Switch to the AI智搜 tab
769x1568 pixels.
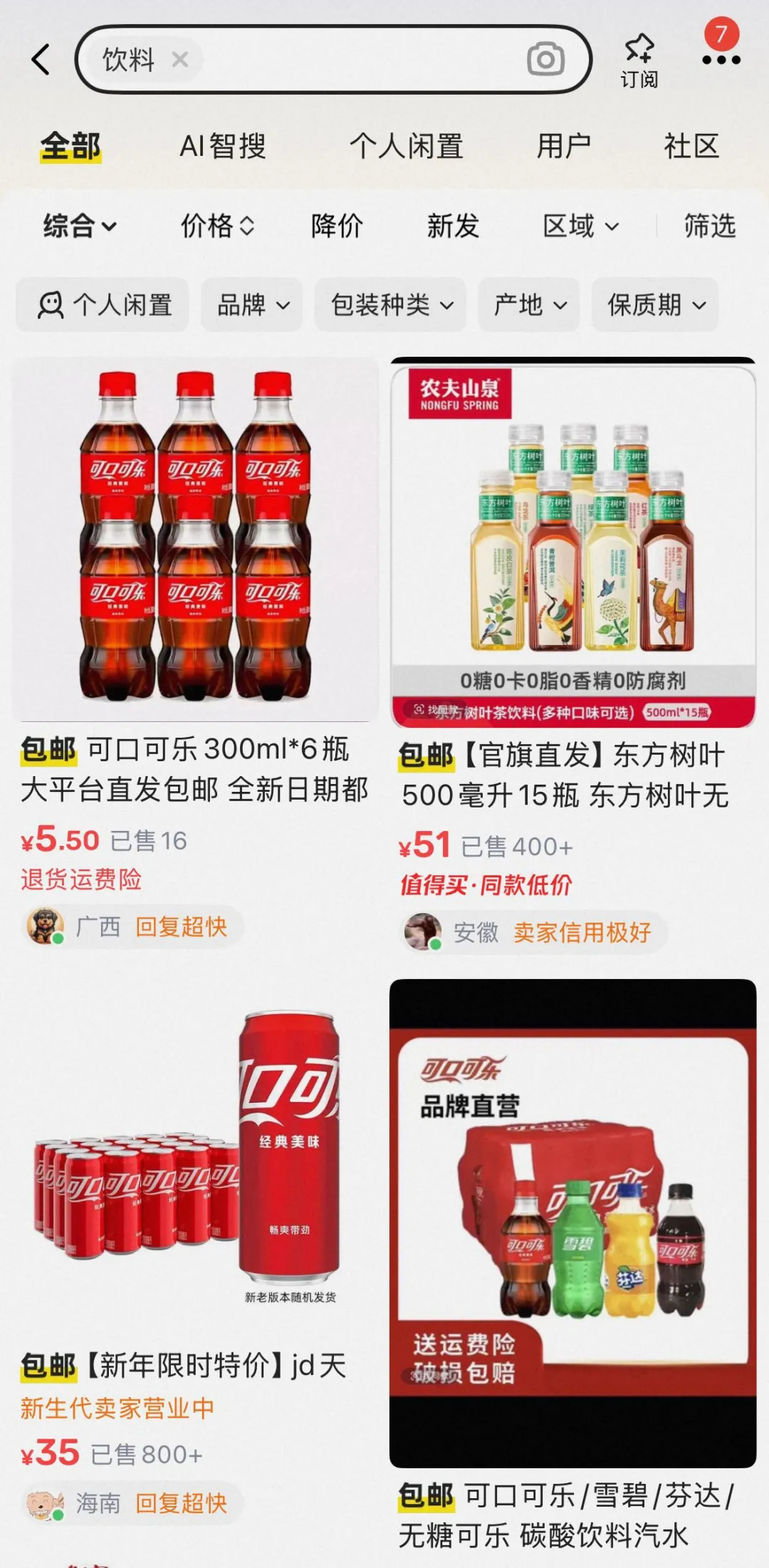(x=222, y=147)
